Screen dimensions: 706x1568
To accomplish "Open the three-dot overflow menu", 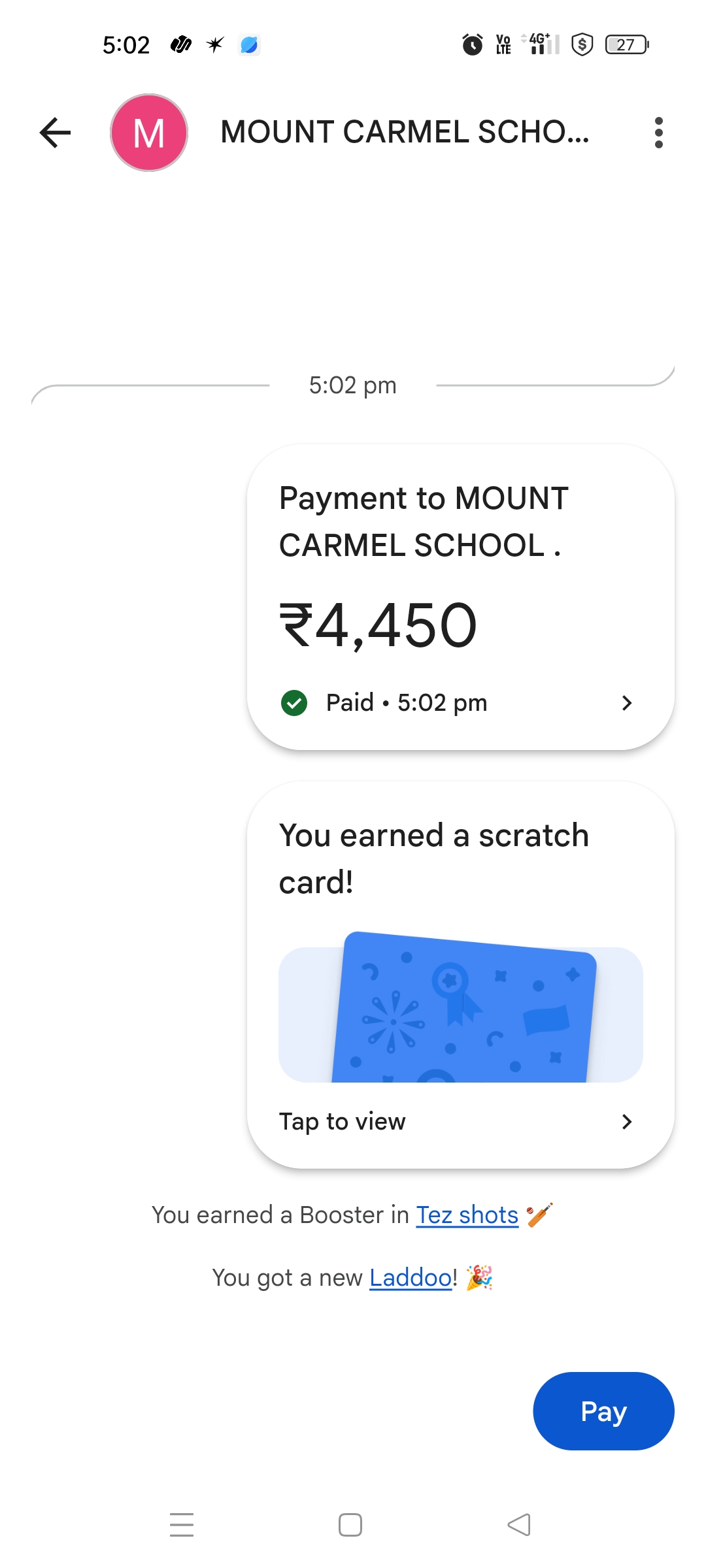I will [x=658, y=133].
